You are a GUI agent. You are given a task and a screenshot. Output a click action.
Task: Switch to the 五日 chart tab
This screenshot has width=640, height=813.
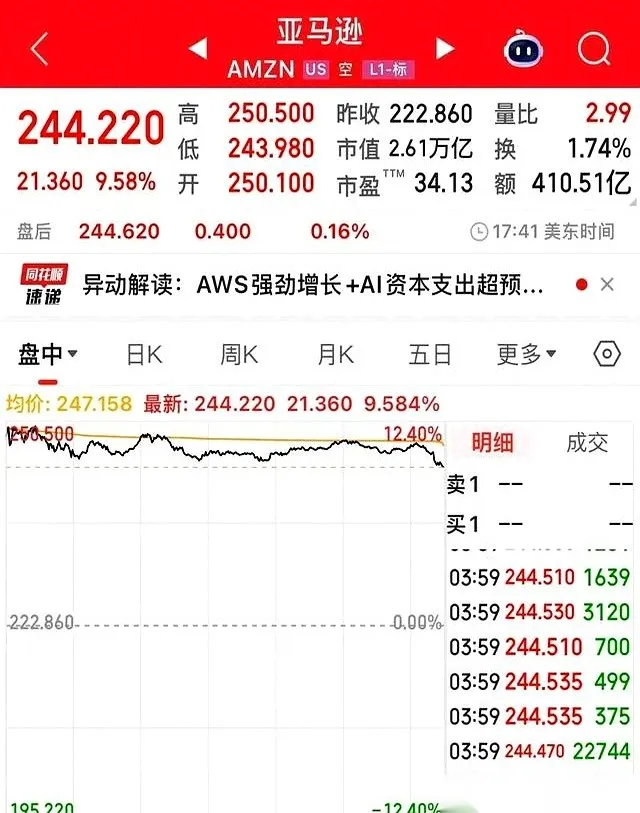tap(430, 354)
